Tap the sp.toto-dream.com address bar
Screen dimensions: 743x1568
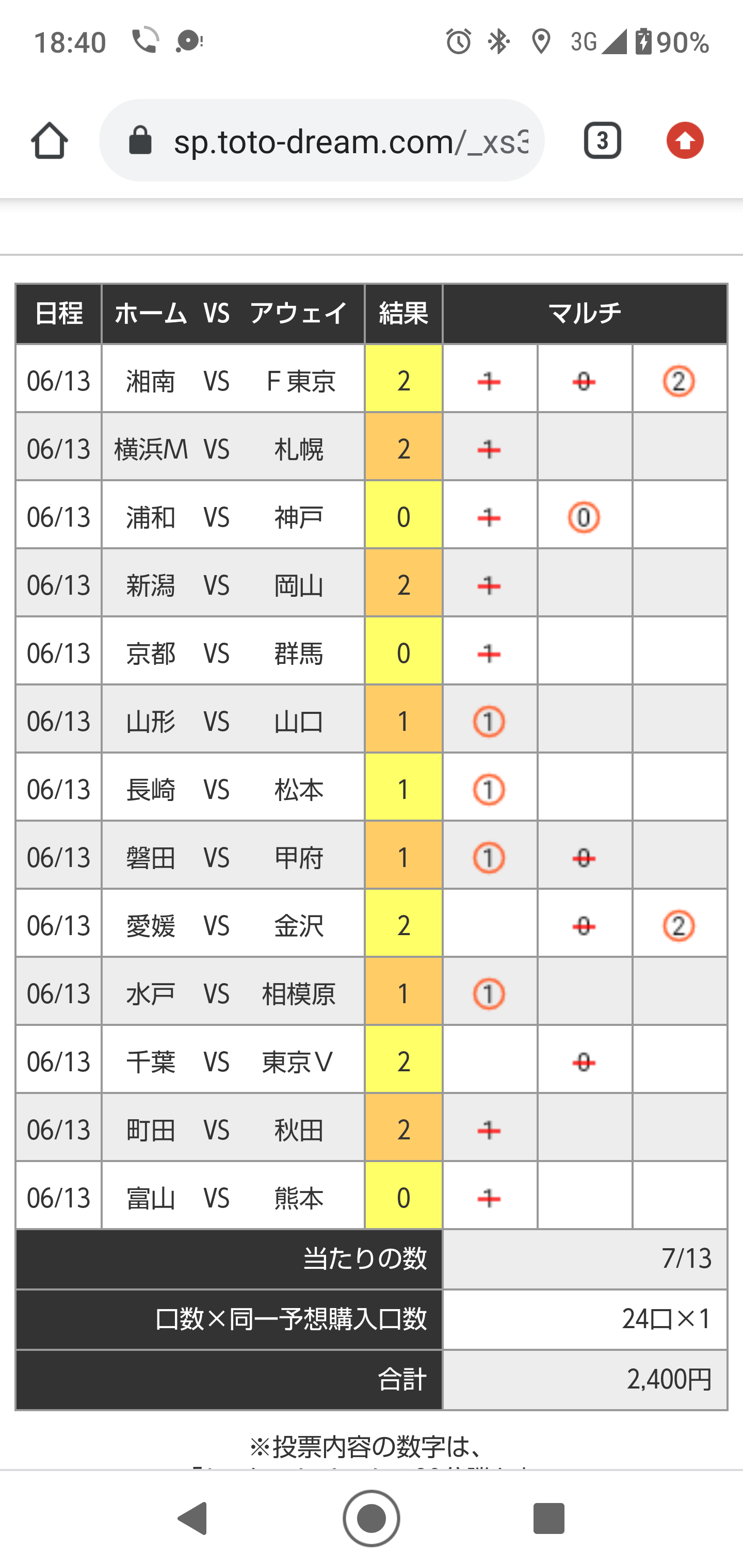point(321,141)
